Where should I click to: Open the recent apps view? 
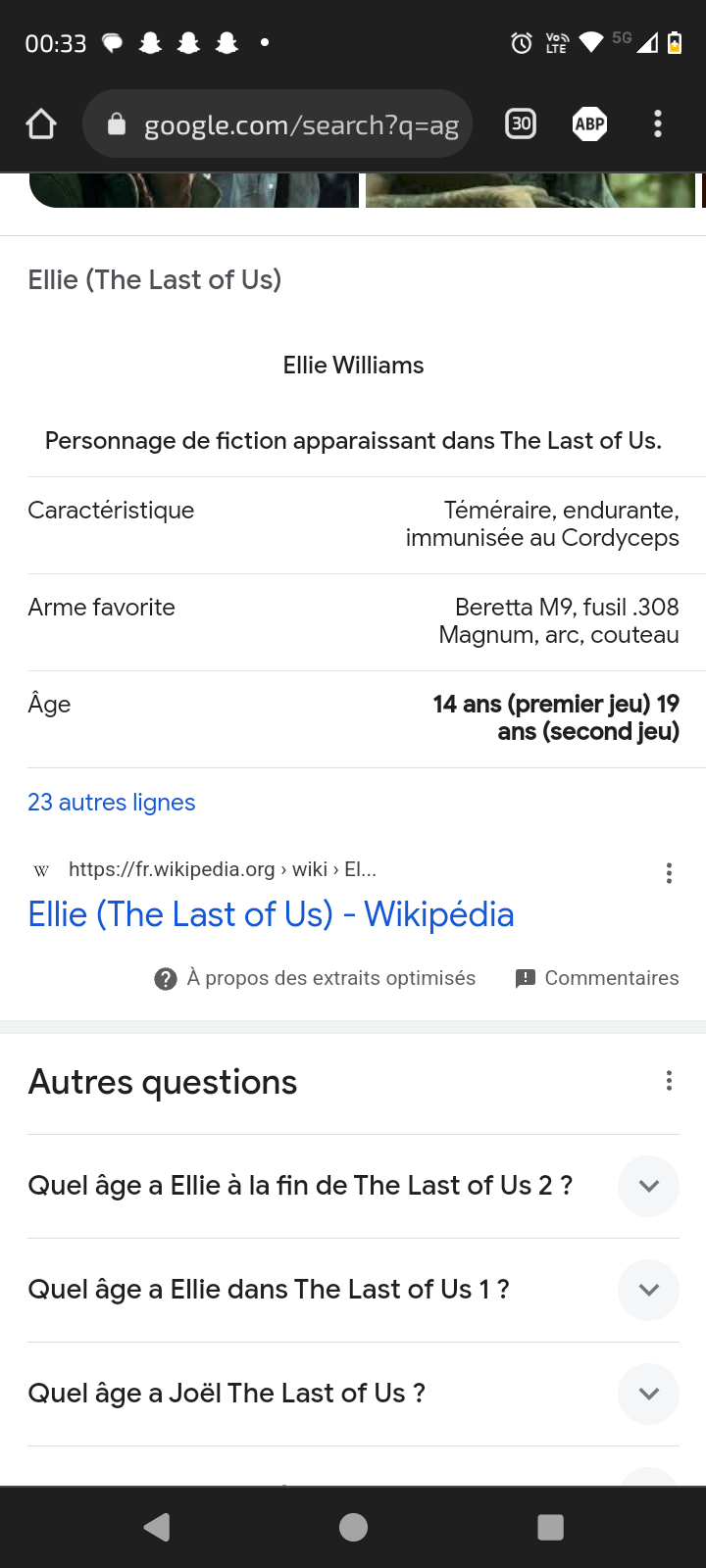point(551,1527)
